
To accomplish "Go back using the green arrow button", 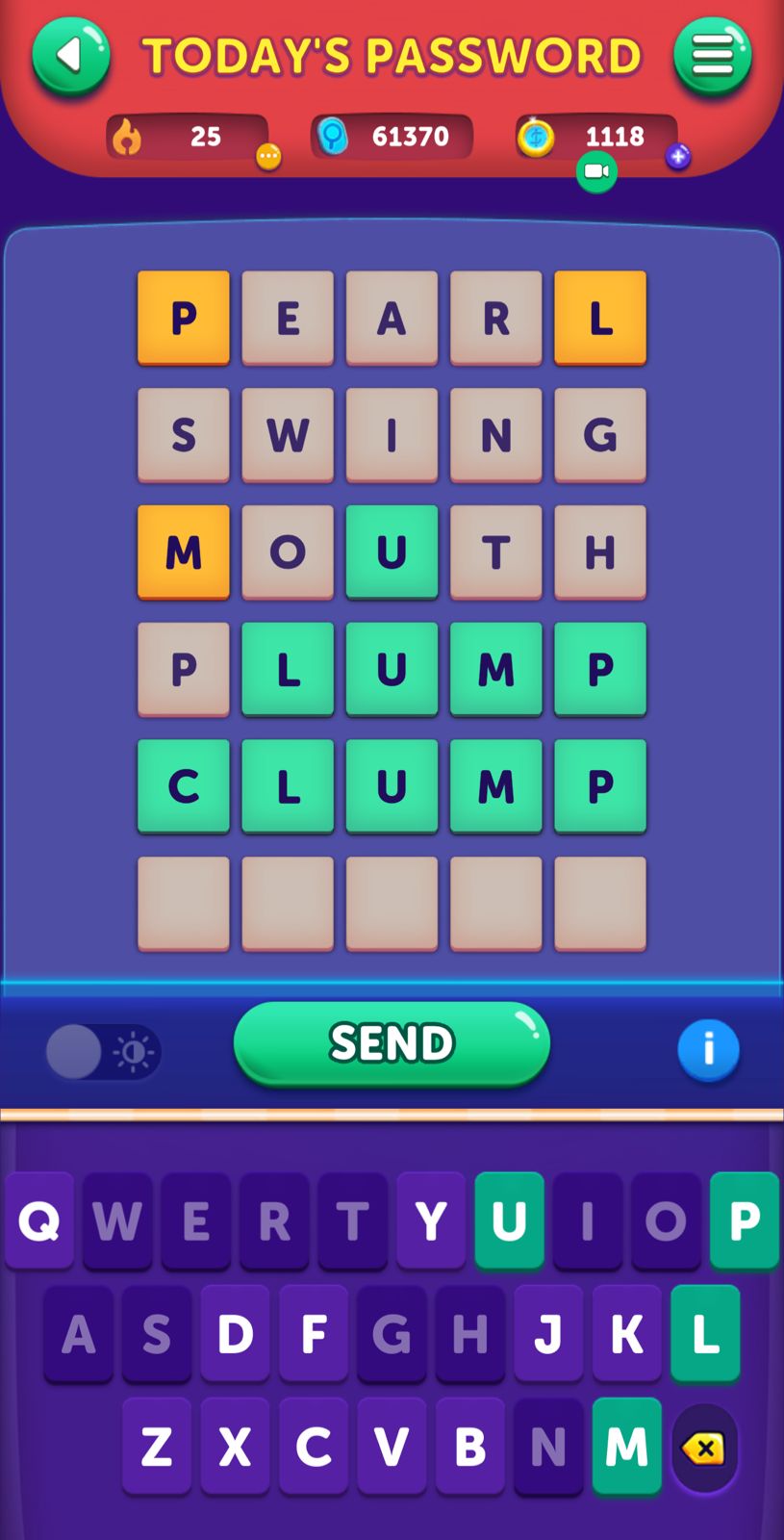I will pos(71,57).
